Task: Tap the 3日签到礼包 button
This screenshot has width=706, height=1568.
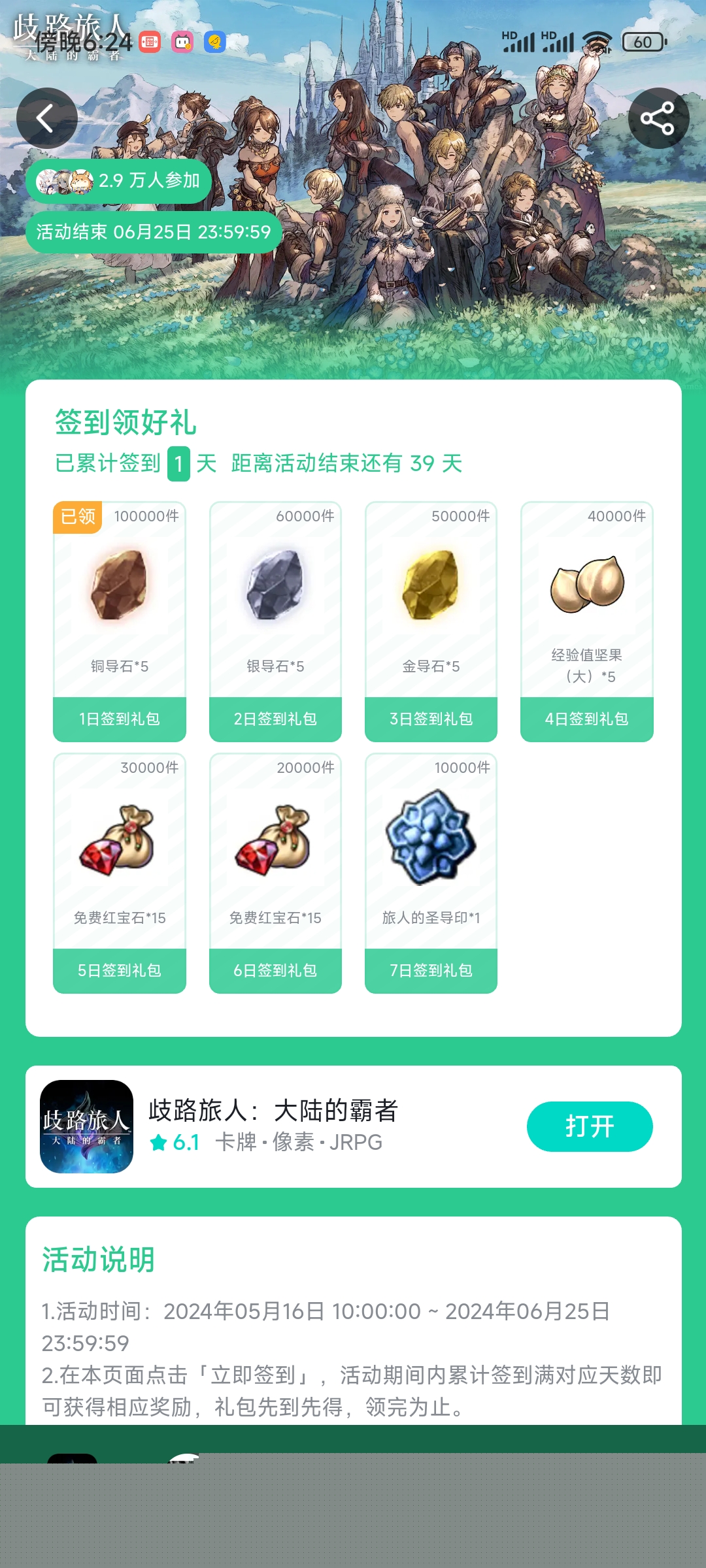Action: pyautogui.click(x=431, y=719)
